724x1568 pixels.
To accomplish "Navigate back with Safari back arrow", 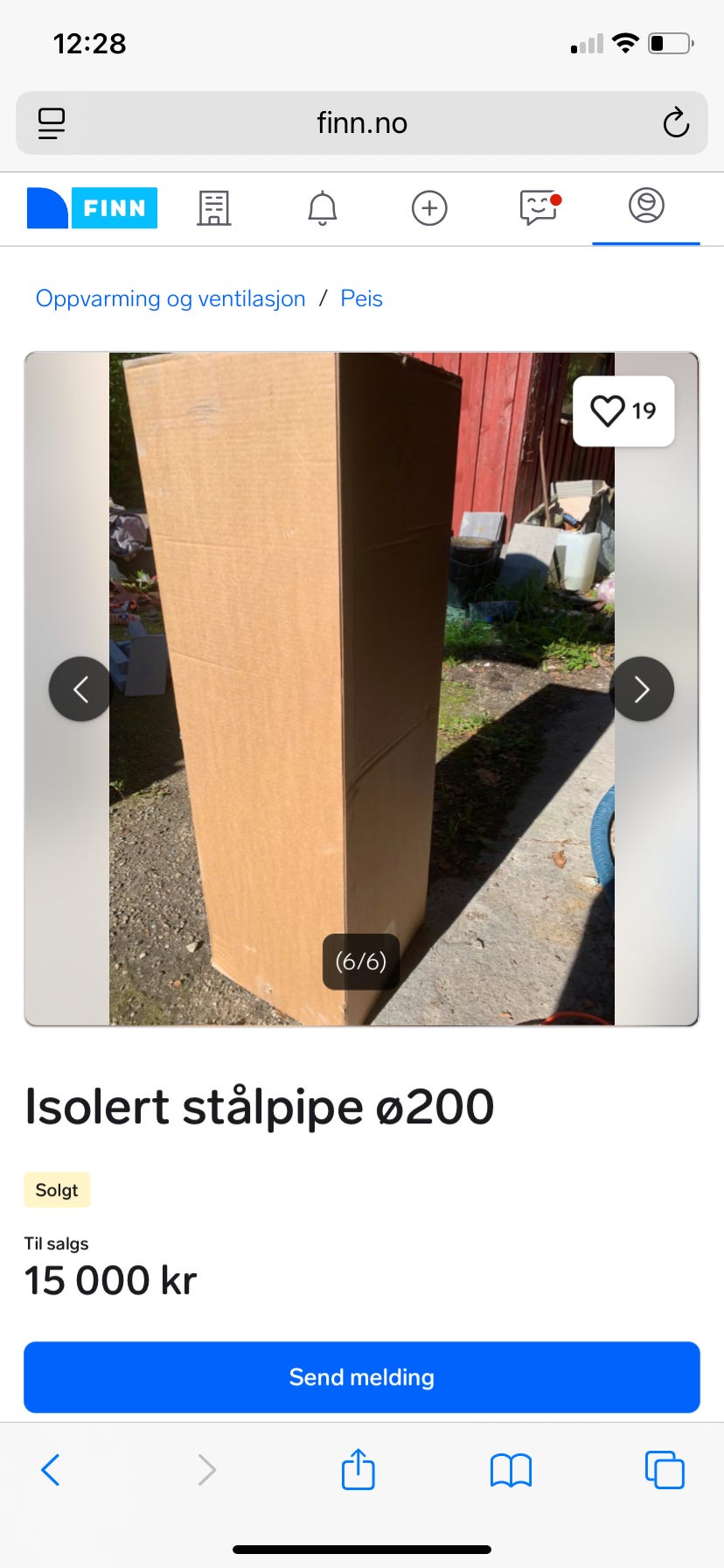I will coord(50,1470).
